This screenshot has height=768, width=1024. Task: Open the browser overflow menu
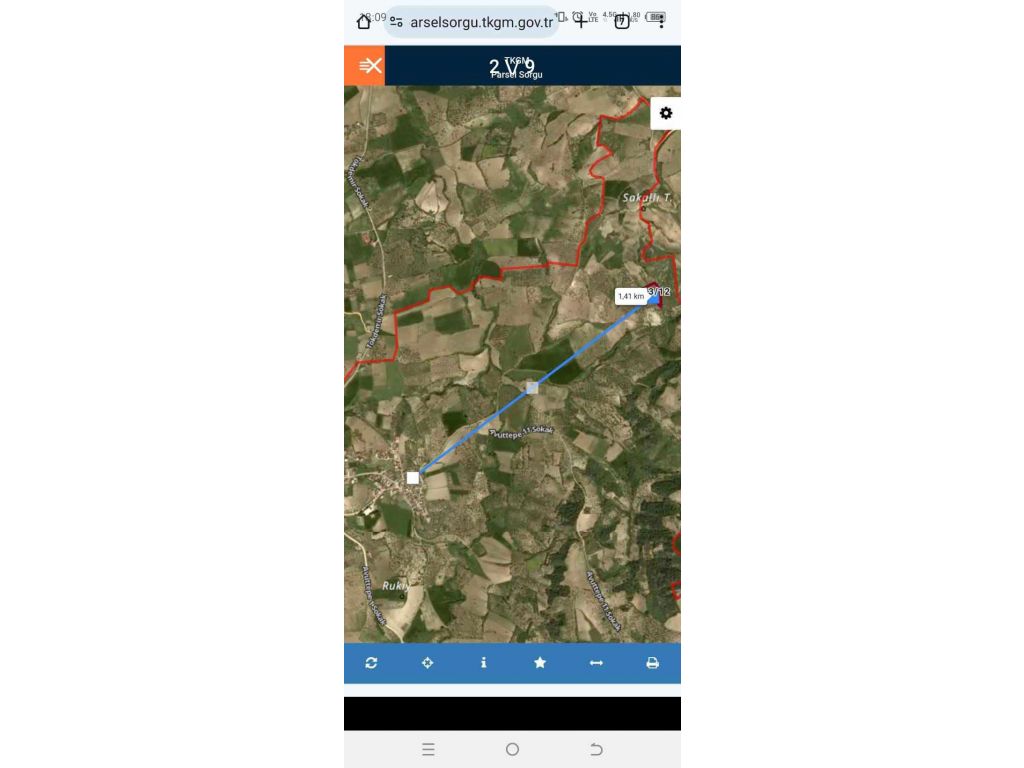tap(661, 22)
